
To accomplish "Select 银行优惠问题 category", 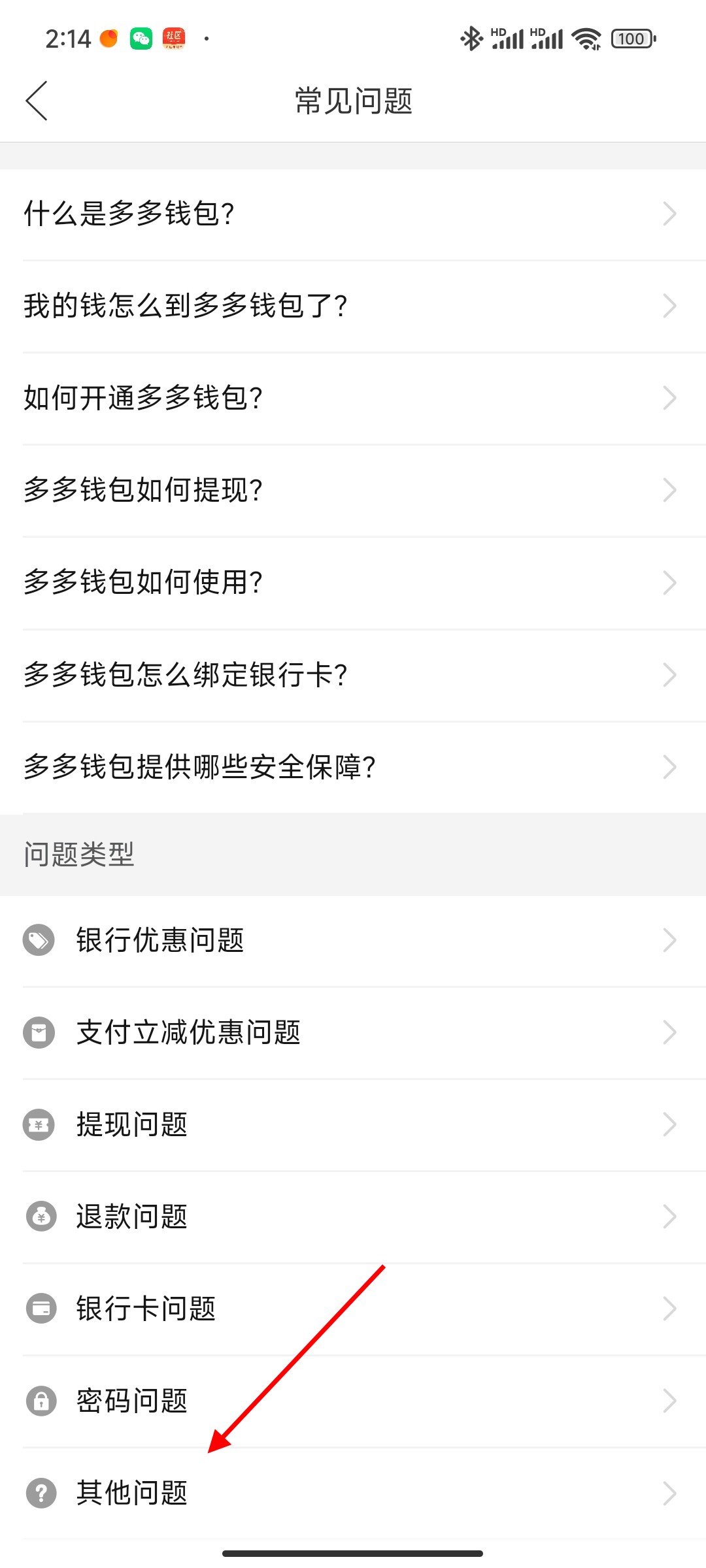I will coord(353,941).
